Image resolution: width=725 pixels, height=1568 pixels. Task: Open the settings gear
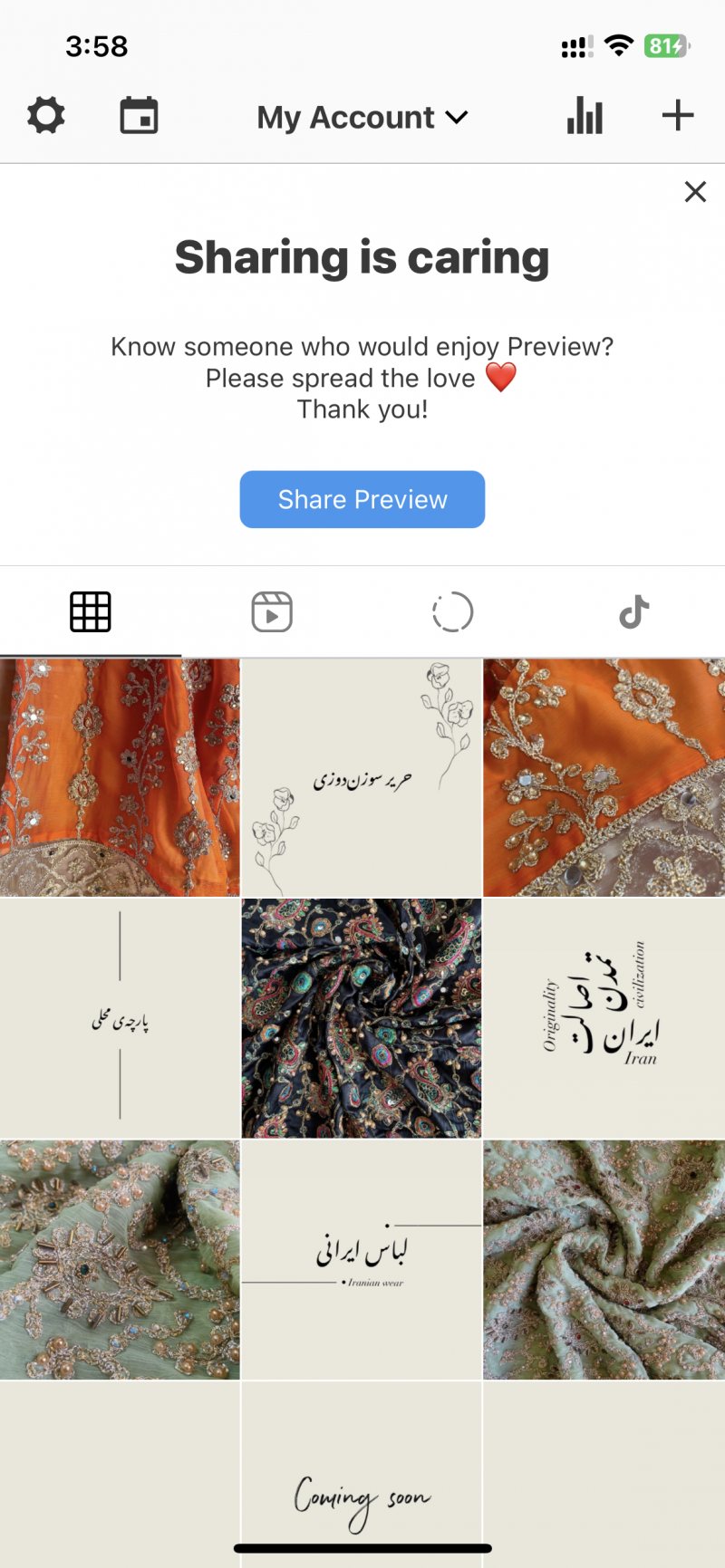[x=46, y=116]
